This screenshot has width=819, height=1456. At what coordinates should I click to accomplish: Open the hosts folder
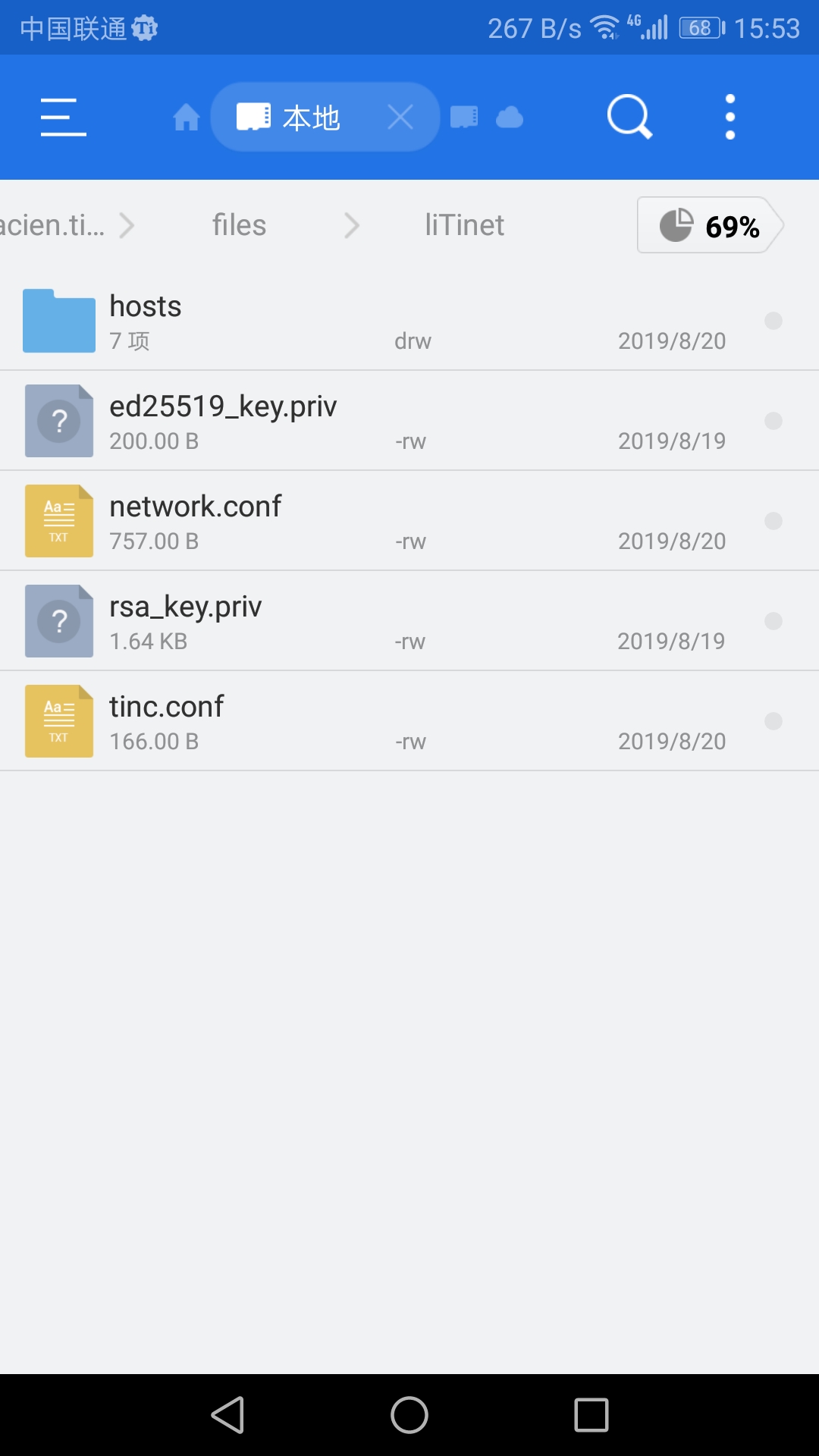pos(409,321)
